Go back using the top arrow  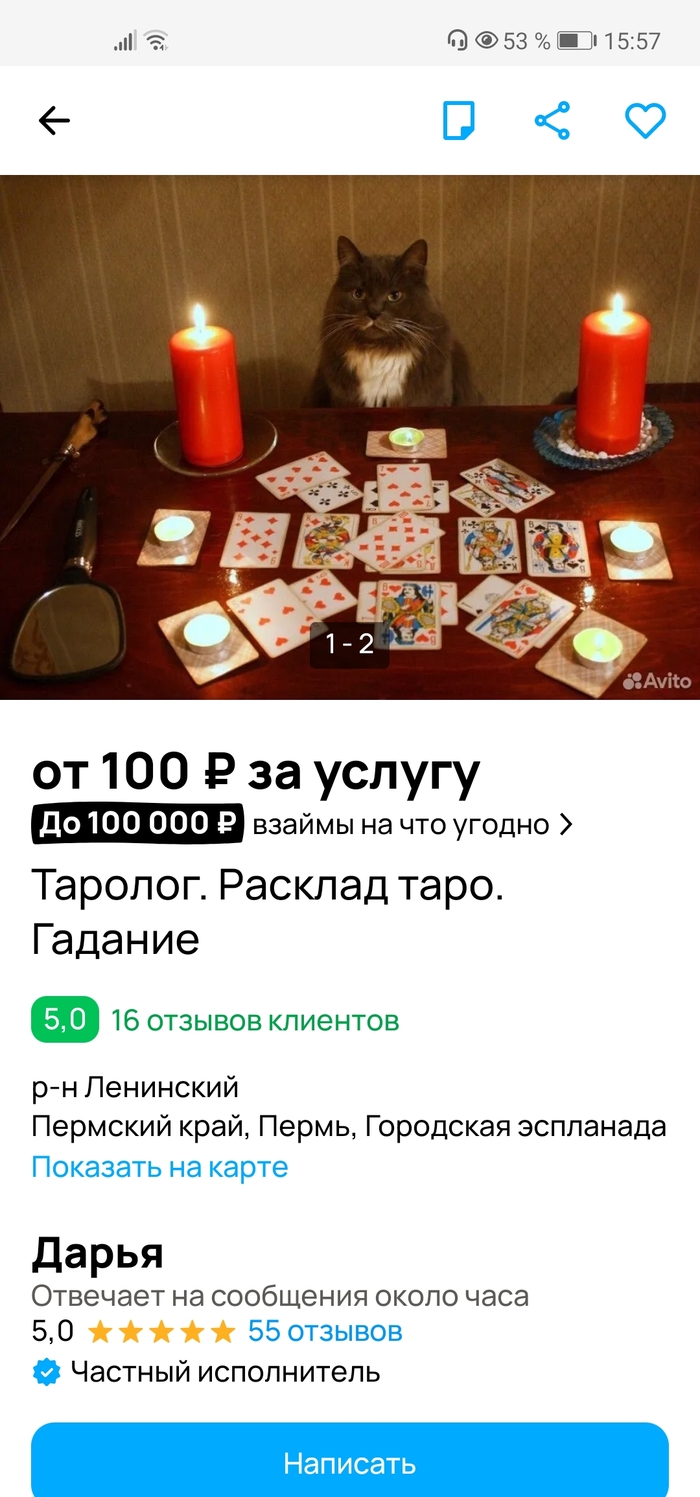(x=54, y=121)
